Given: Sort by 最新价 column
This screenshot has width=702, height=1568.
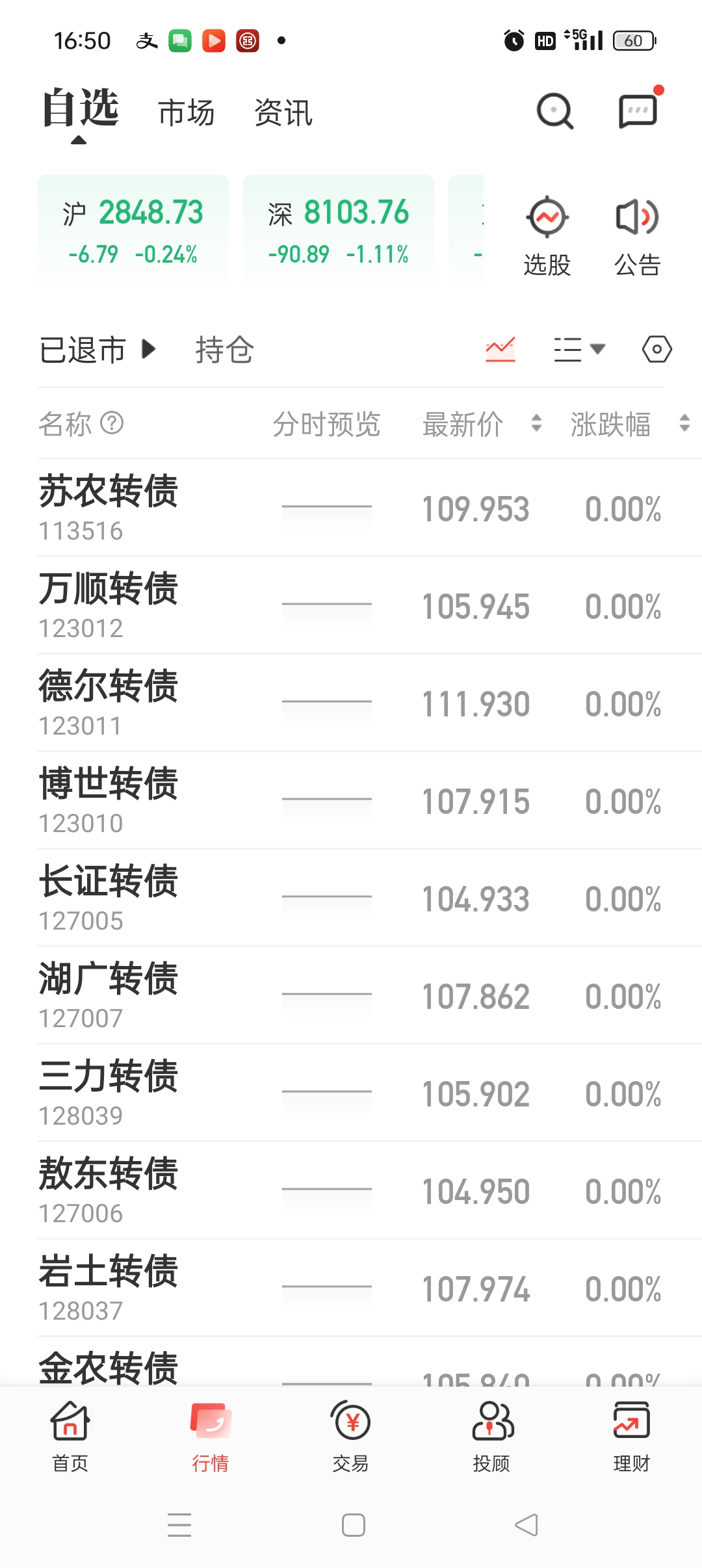Looking at the screenshot, I should pos(482,424).
